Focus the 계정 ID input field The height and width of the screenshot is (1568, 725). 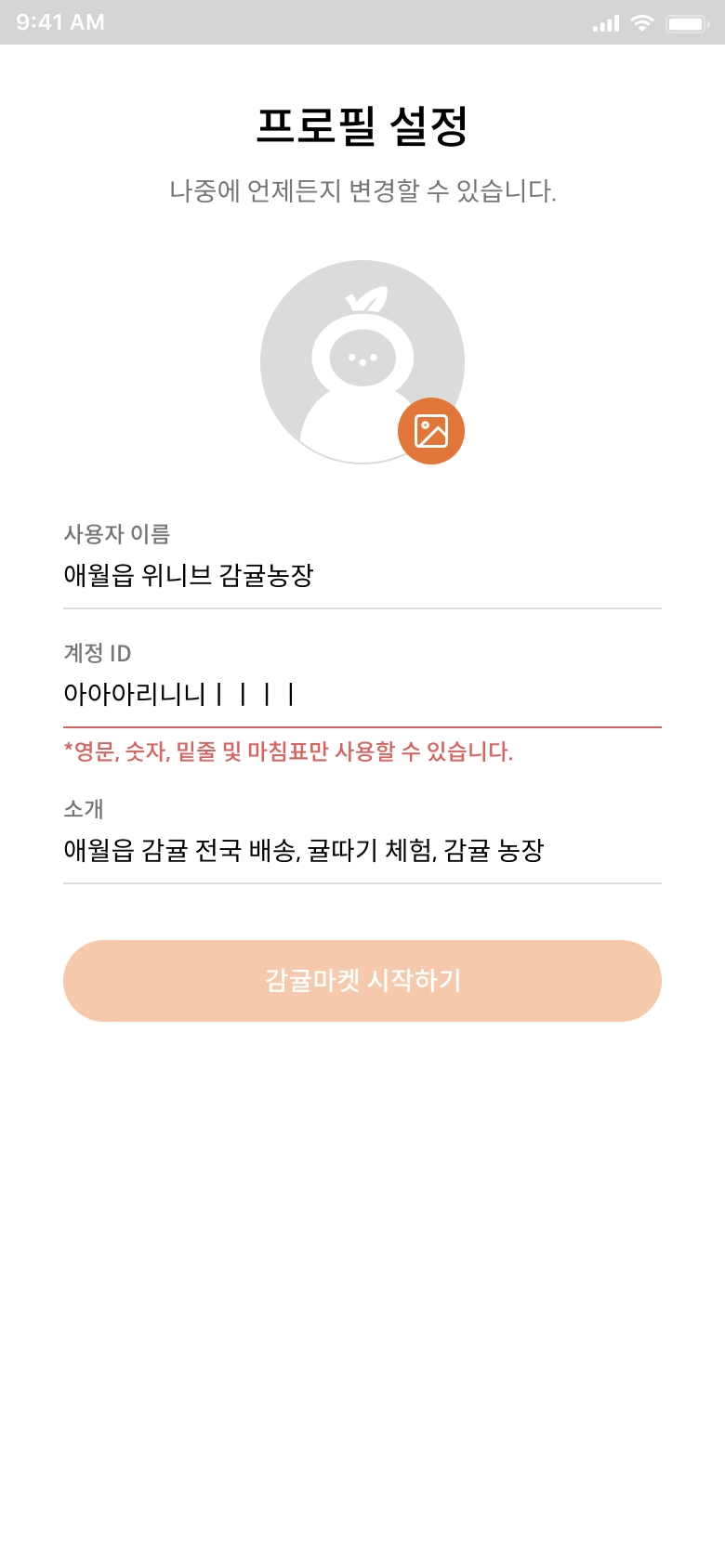362,694
